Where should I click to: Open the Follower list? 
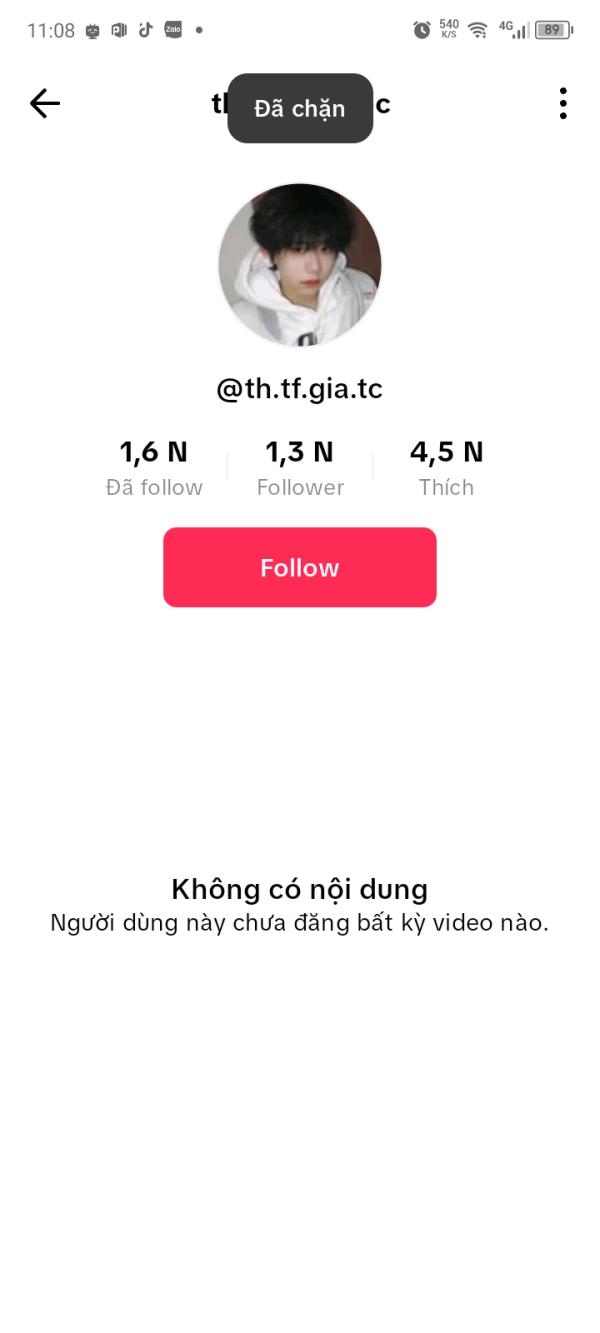299,468
